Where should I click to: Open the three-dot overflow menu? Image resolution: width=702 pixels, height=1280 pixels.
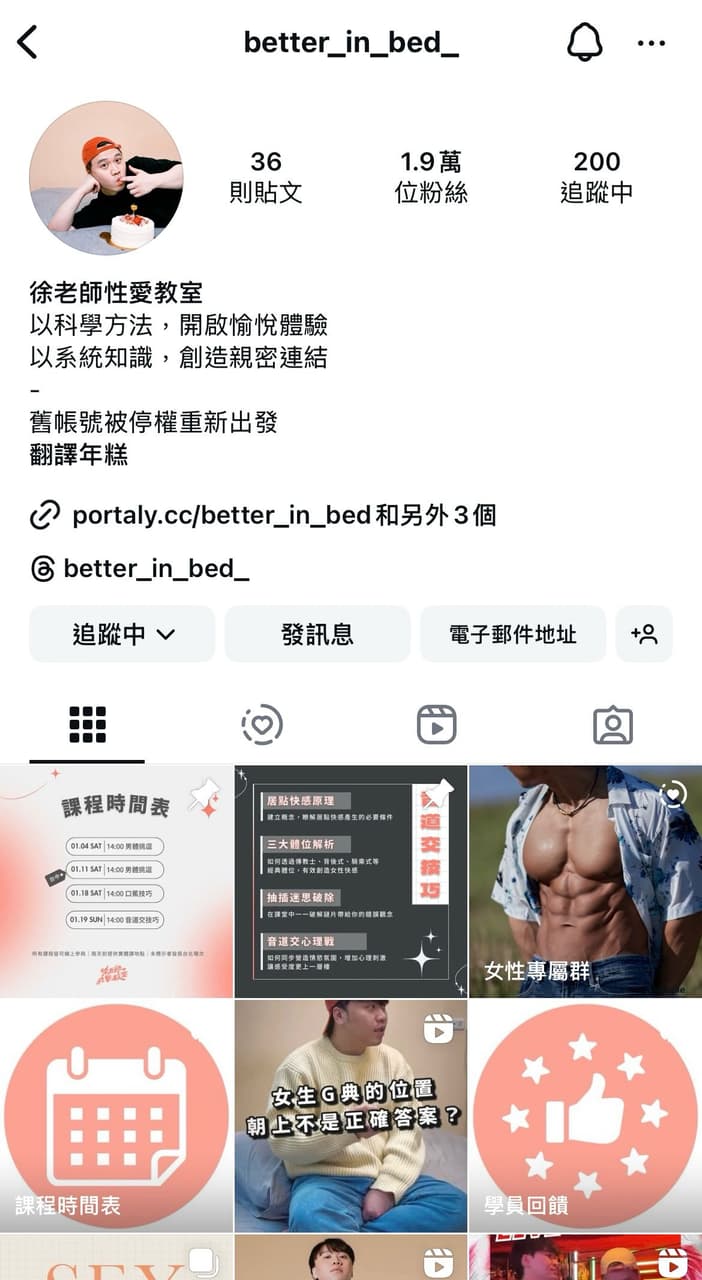(651, 43)
